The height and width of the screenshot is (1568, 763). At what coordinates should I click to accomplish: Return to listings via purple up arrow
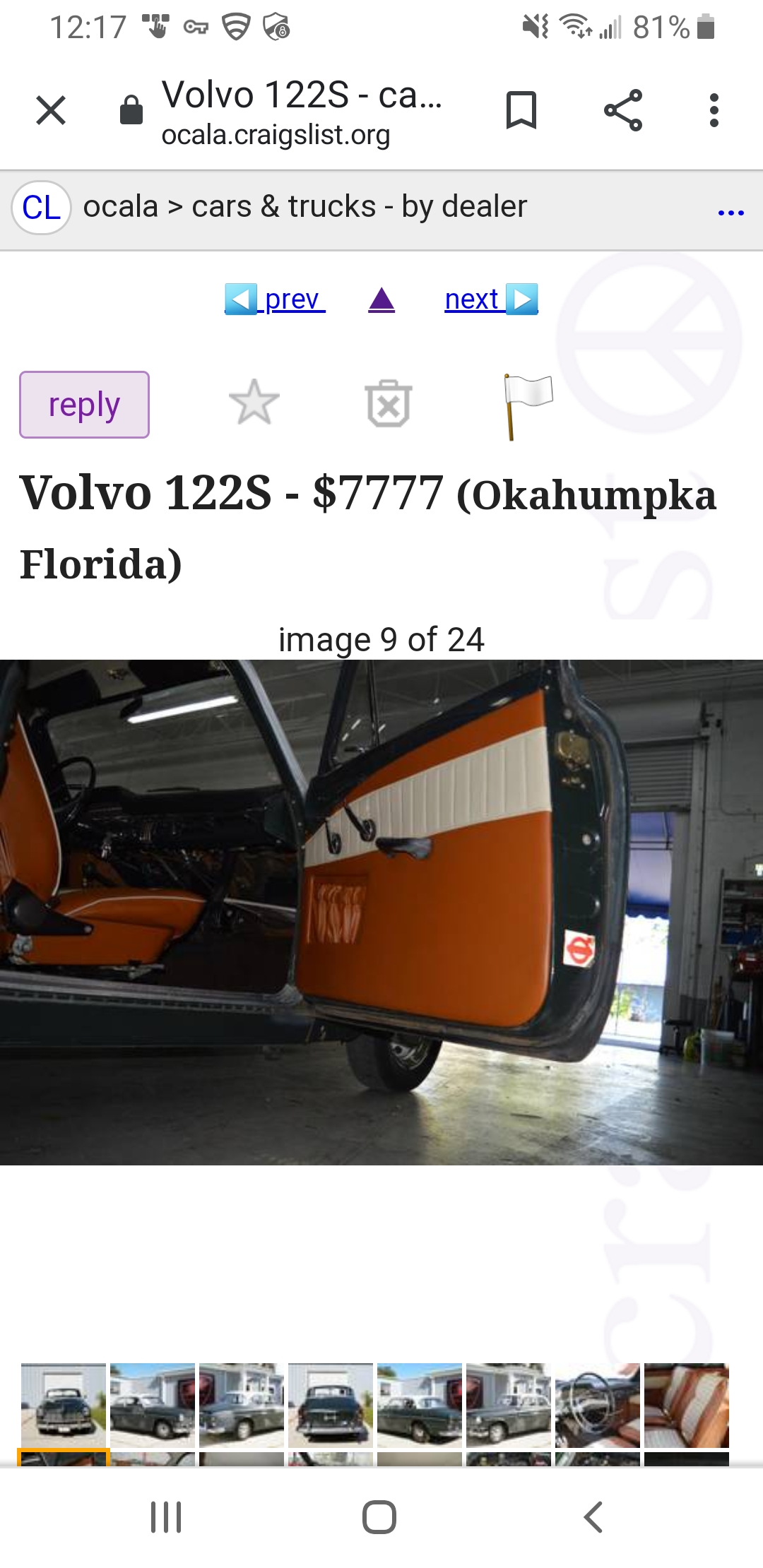[x=381, y=299]
